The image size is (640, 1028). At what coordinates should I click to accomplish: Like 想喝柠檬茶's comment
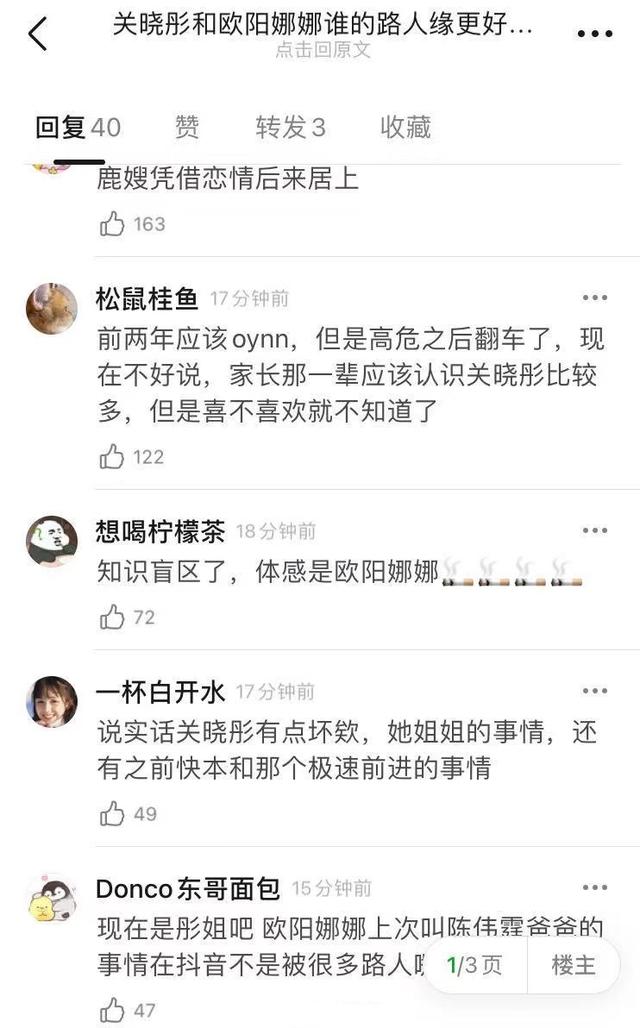[112, 617]
